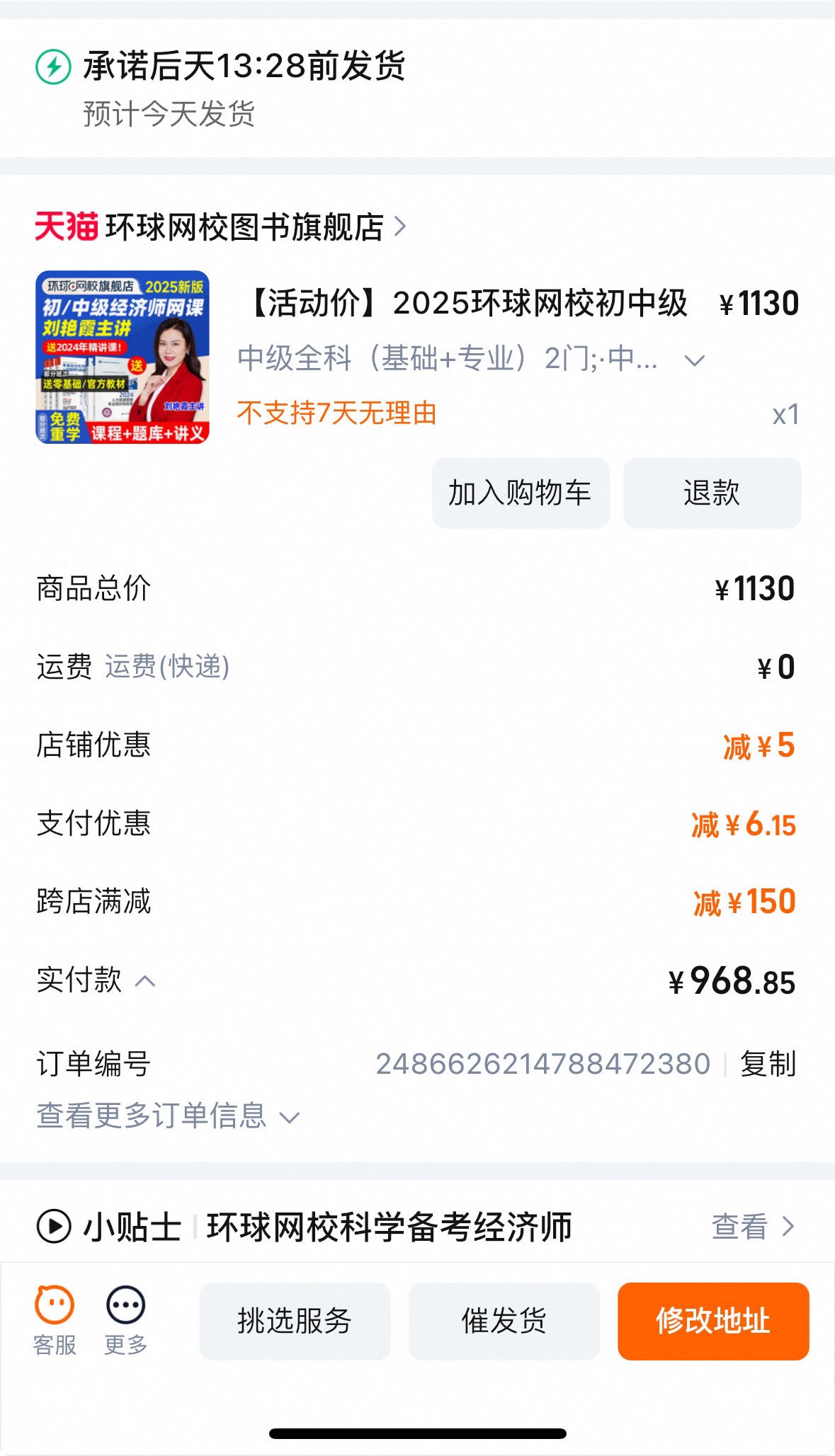View the 小贴士 tip via 查看
This screenshot has height=1456, width=835.
pyautogui.click(x=752, y=1226)
